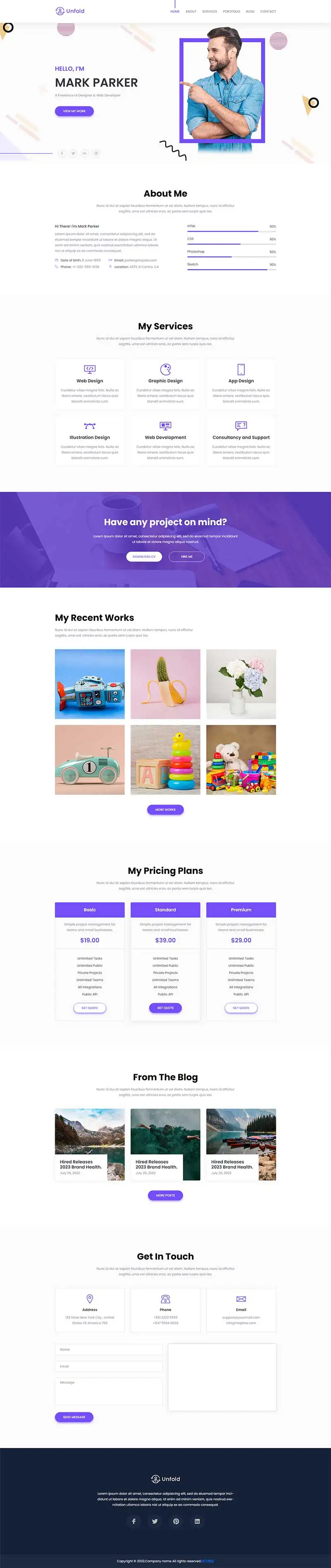Viewport: 331px width, 1568px height.
Task: Go to Services in the top menu
Action: [209, 12]
